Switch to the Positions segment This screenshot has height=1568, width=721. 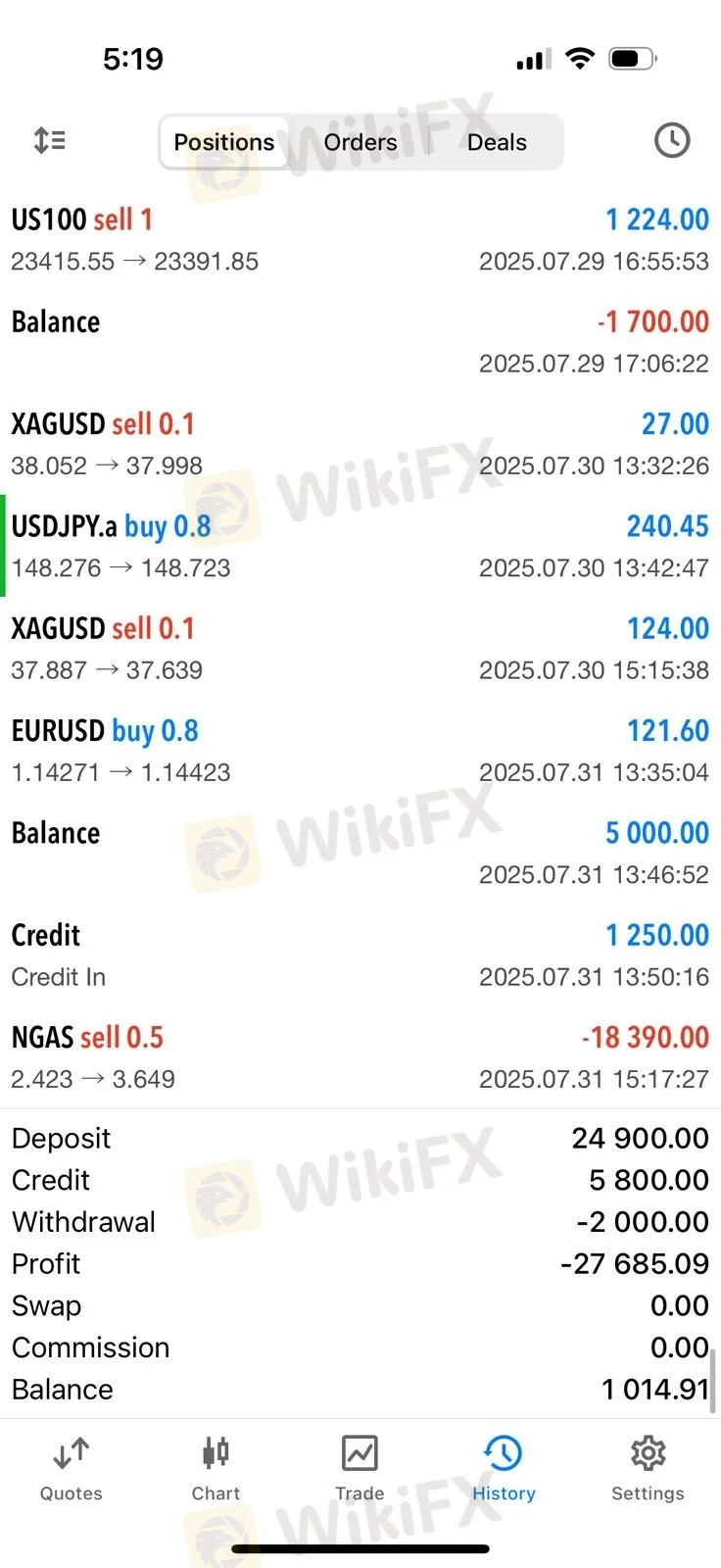(x=224, y=142)
